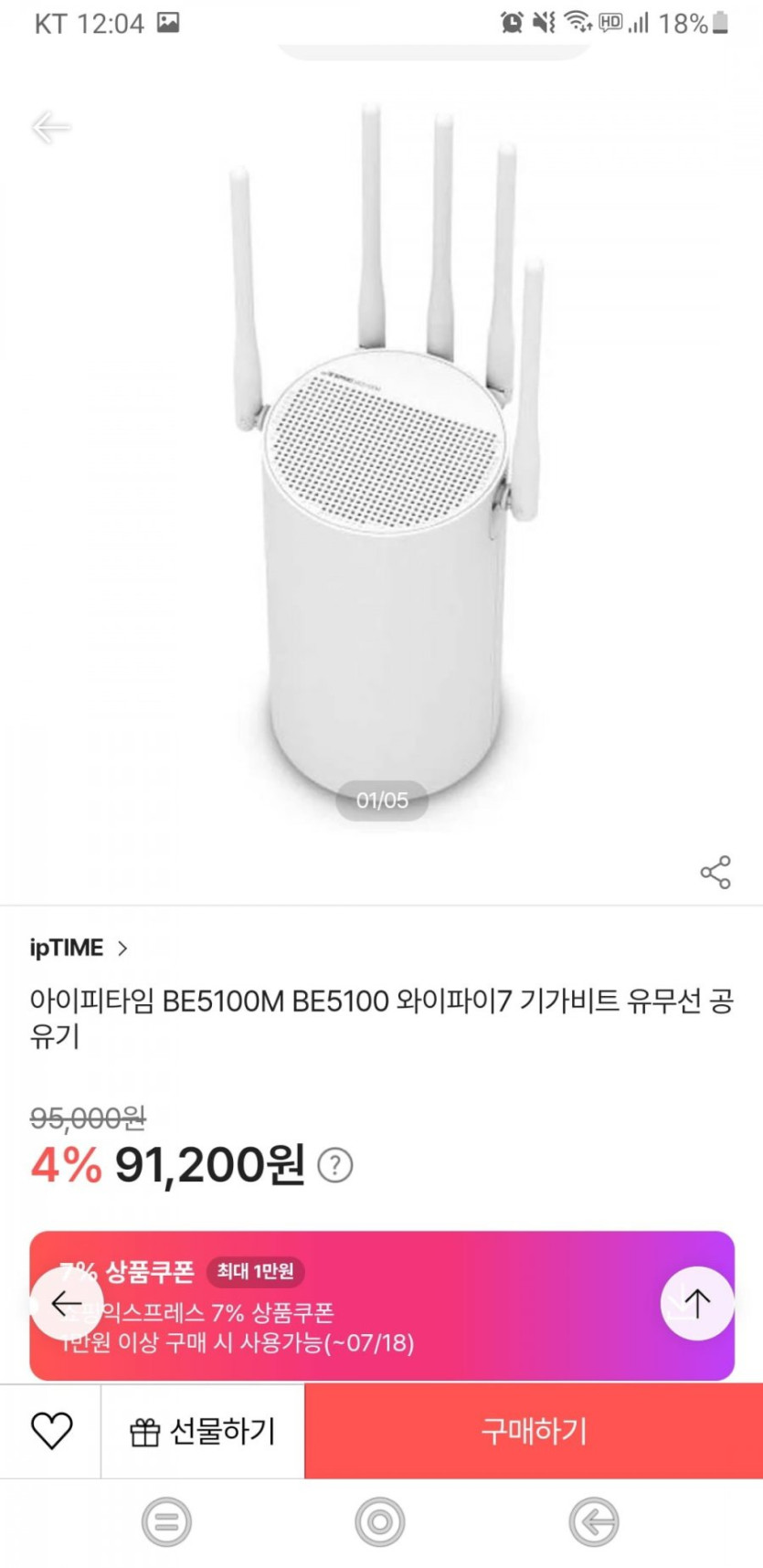
Task: Go back using the top arrow
Action: 50,127
